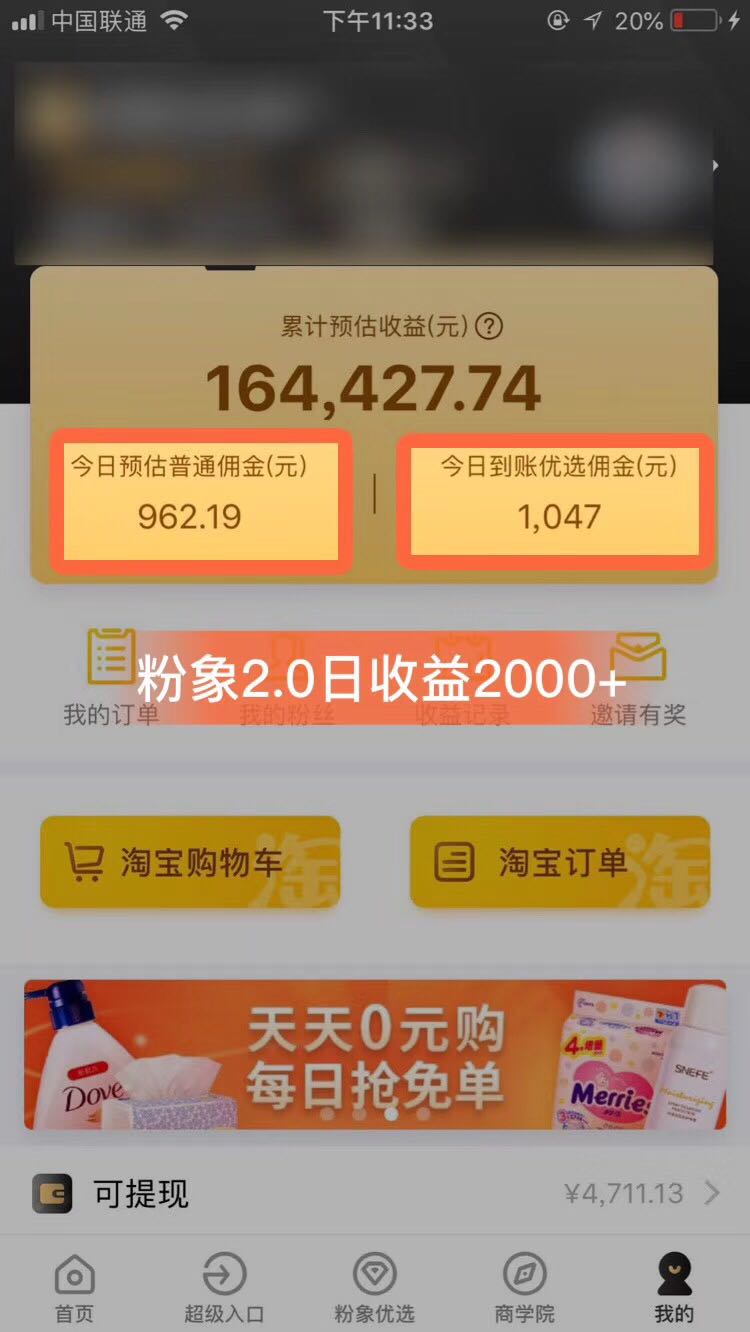
Task: Open the 天天0元购 banner
Action: point(375,1055)
